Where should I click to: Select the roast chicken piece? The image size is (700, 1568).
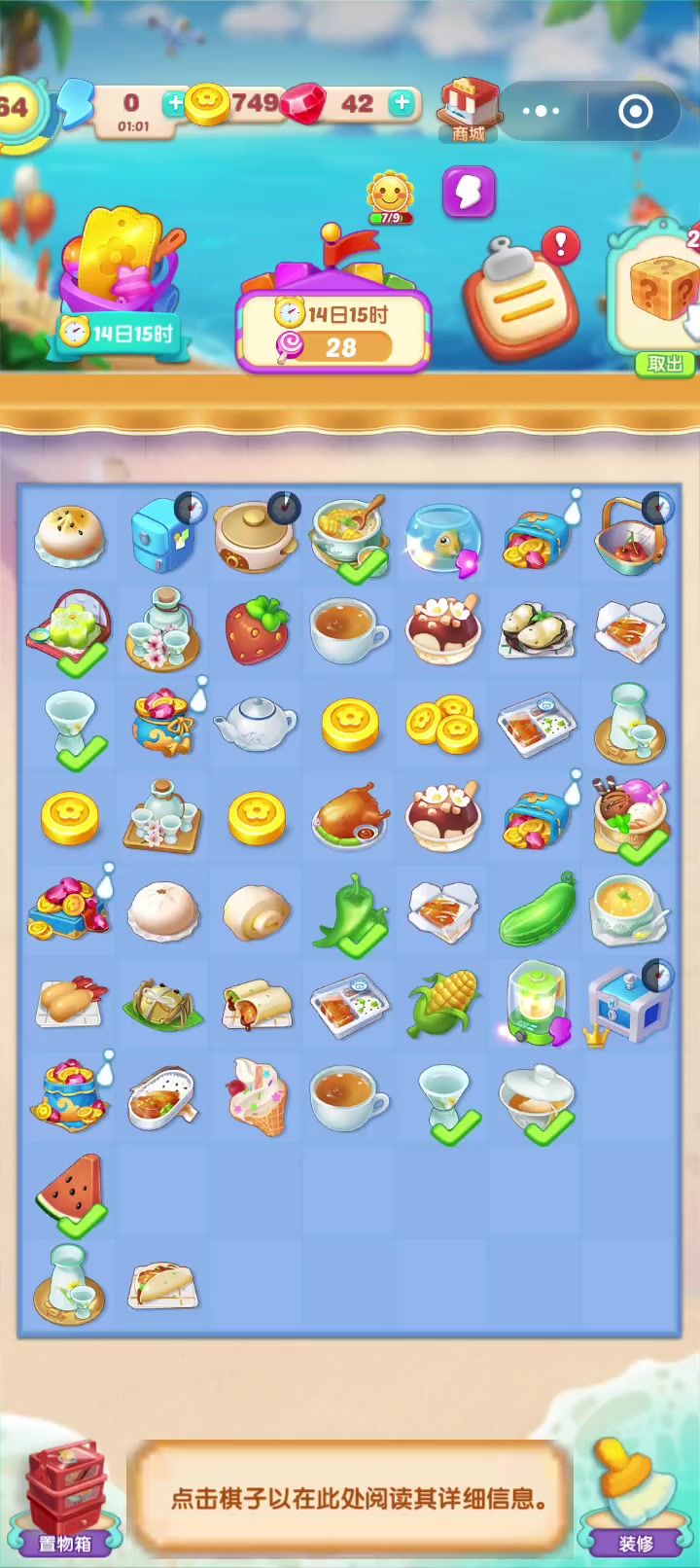pyautogui.click(x=350, y=816)
